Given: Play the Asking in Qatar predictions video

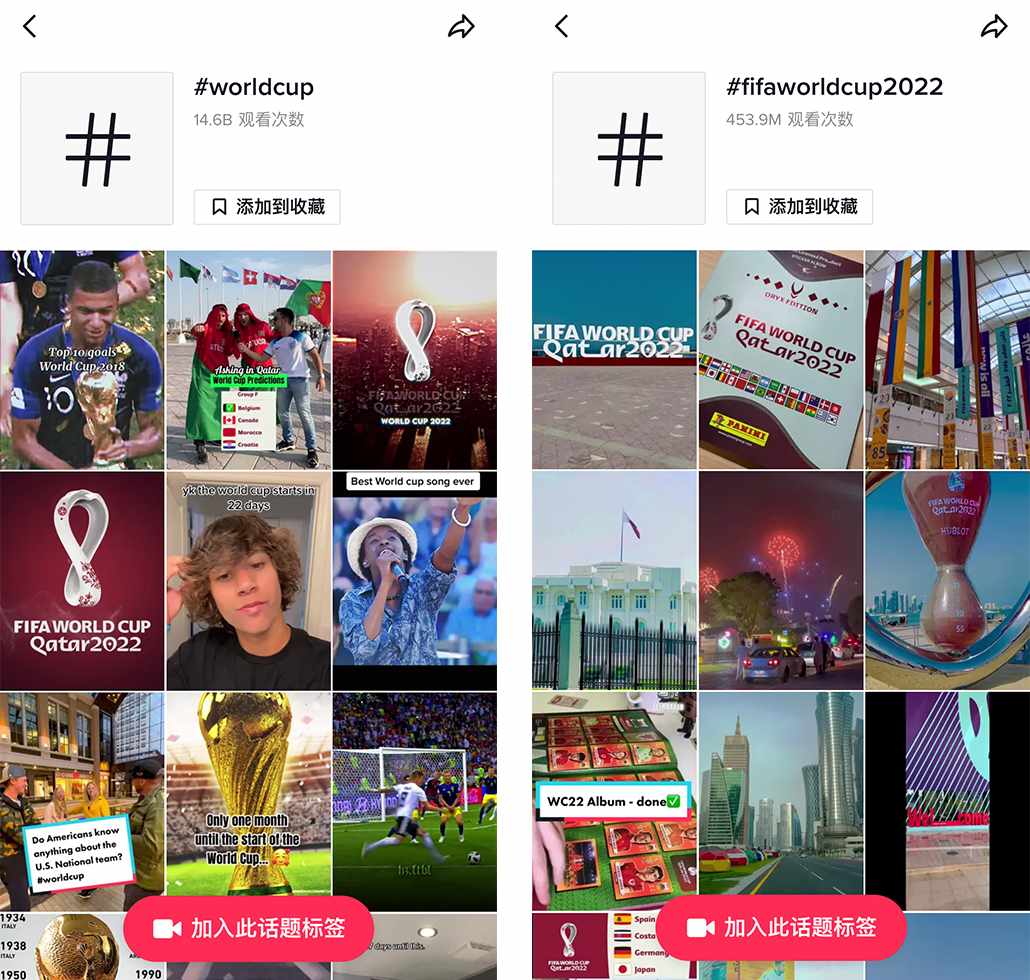Looking at the screenshot, I should 248,360.
